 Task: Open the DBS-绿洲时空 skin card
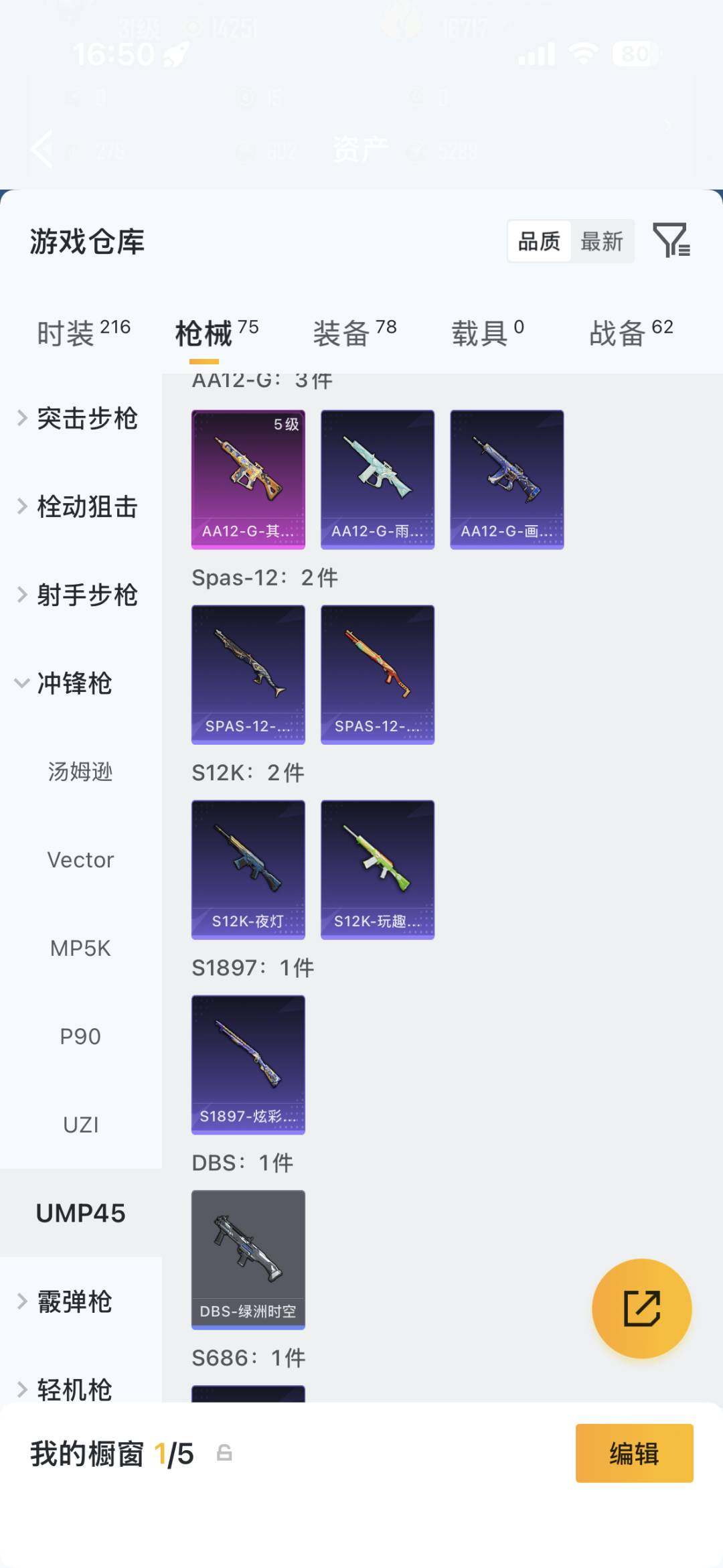click(x=248, y=1259)
